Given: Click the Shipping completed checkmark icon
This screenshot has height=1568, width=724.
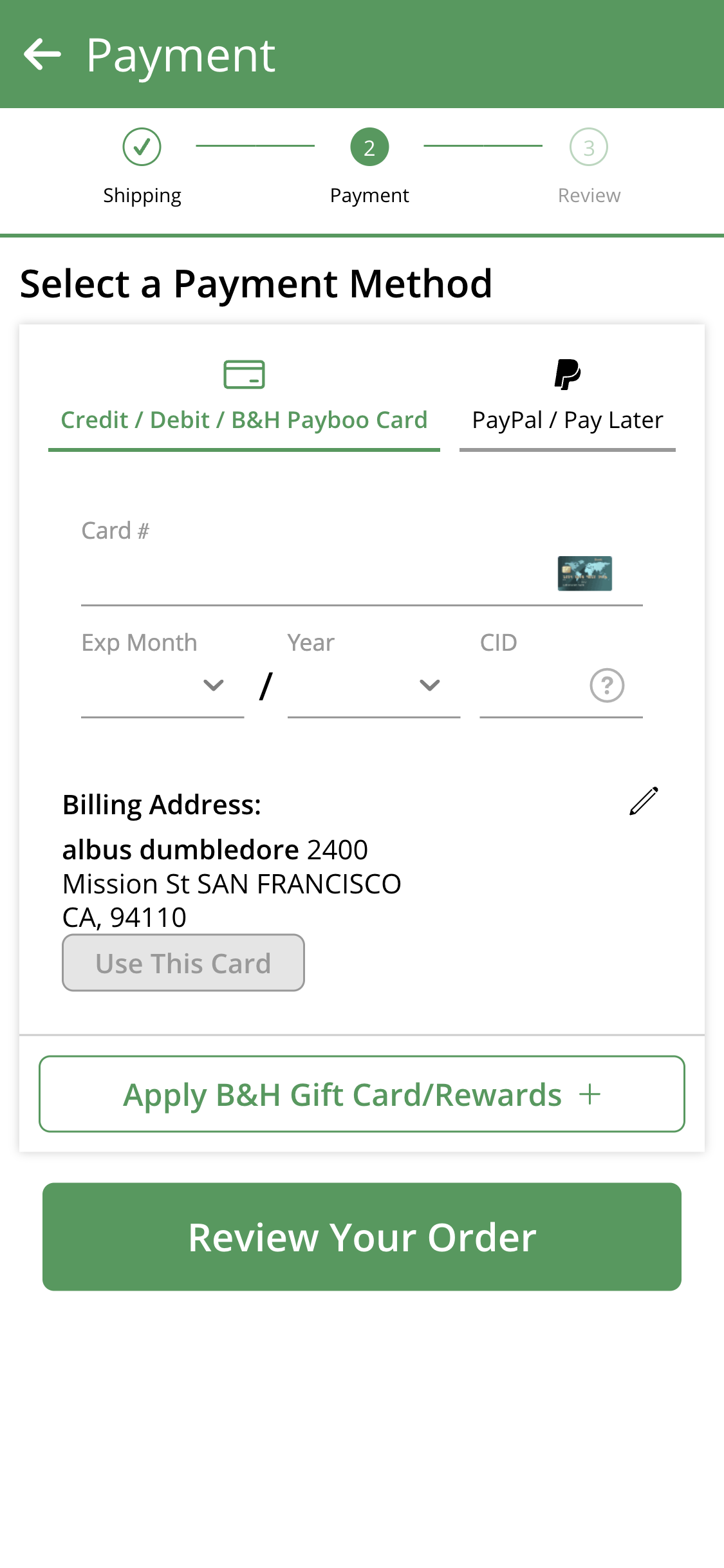Looking at the screenshot, I should [142, 147].
